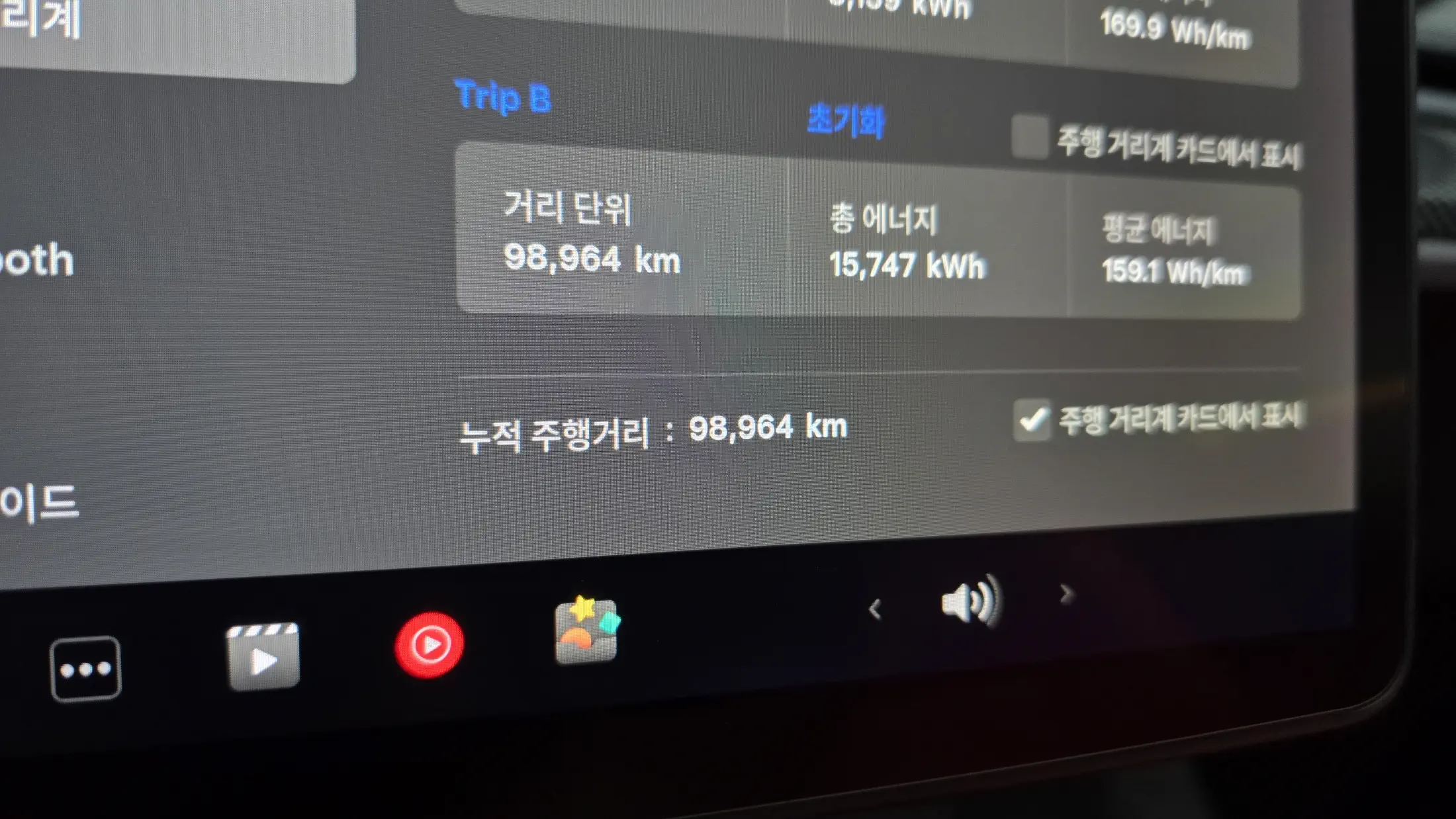Tap the speaker volume icon
The image size is (1456, 819).
(x=970, y=601)
